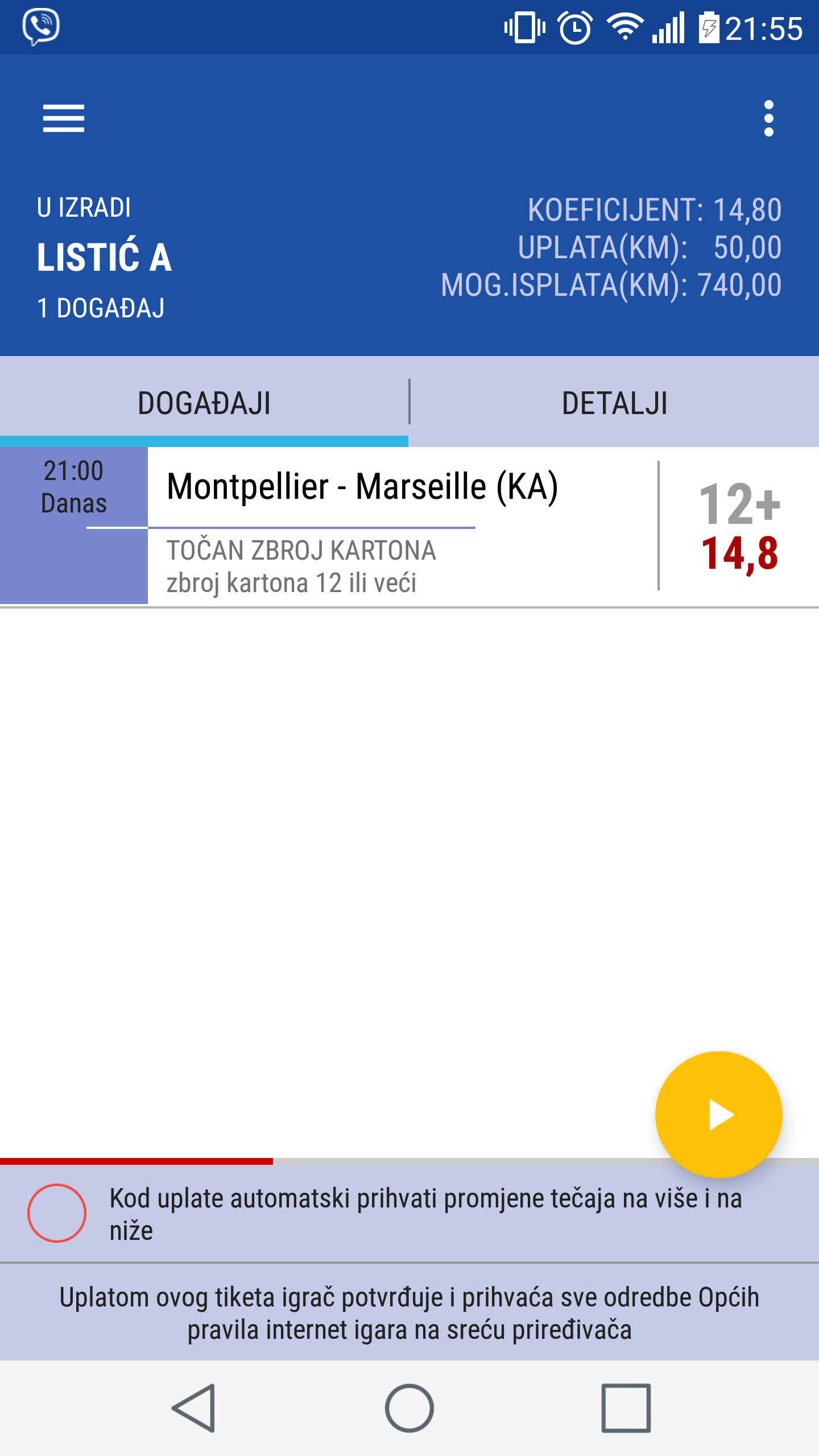Enable automatic acceptance of odds changes
The image size is (819, 1456).
tap(57, 1213)
